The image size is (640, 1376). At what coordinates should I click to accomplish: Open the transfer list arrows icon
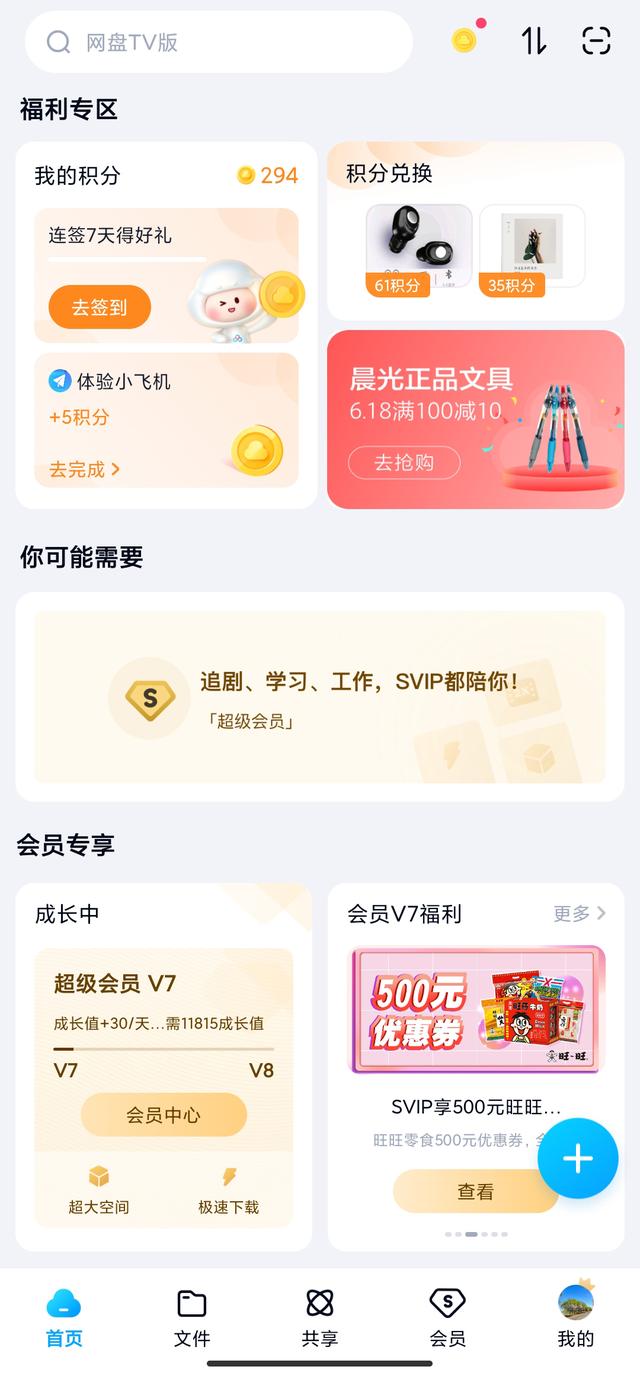(534, 41)
